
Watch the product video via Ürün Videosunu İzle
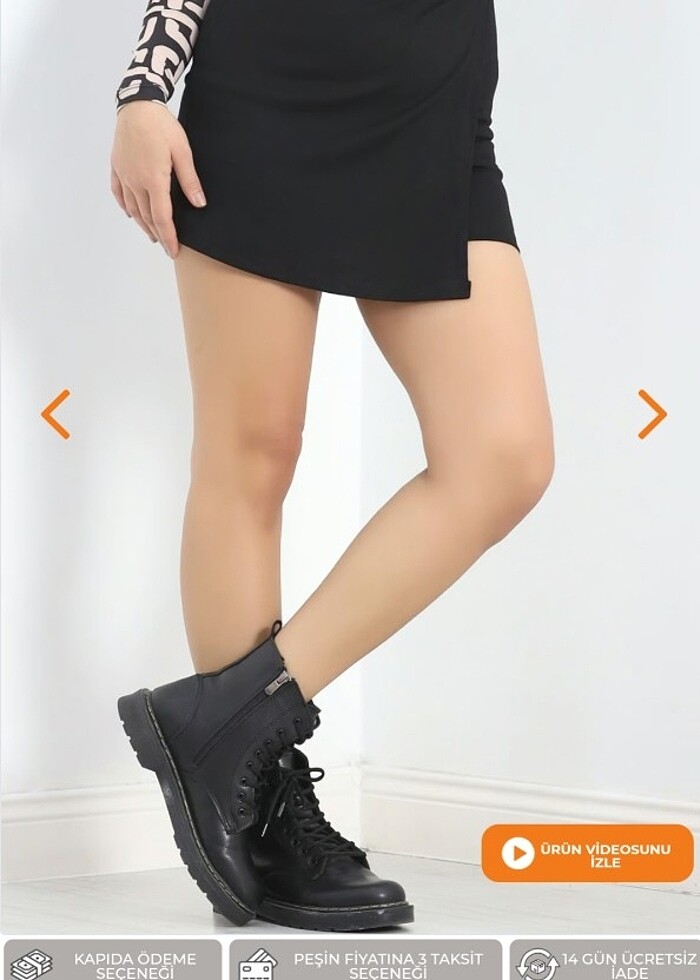(x=587, y=853)
